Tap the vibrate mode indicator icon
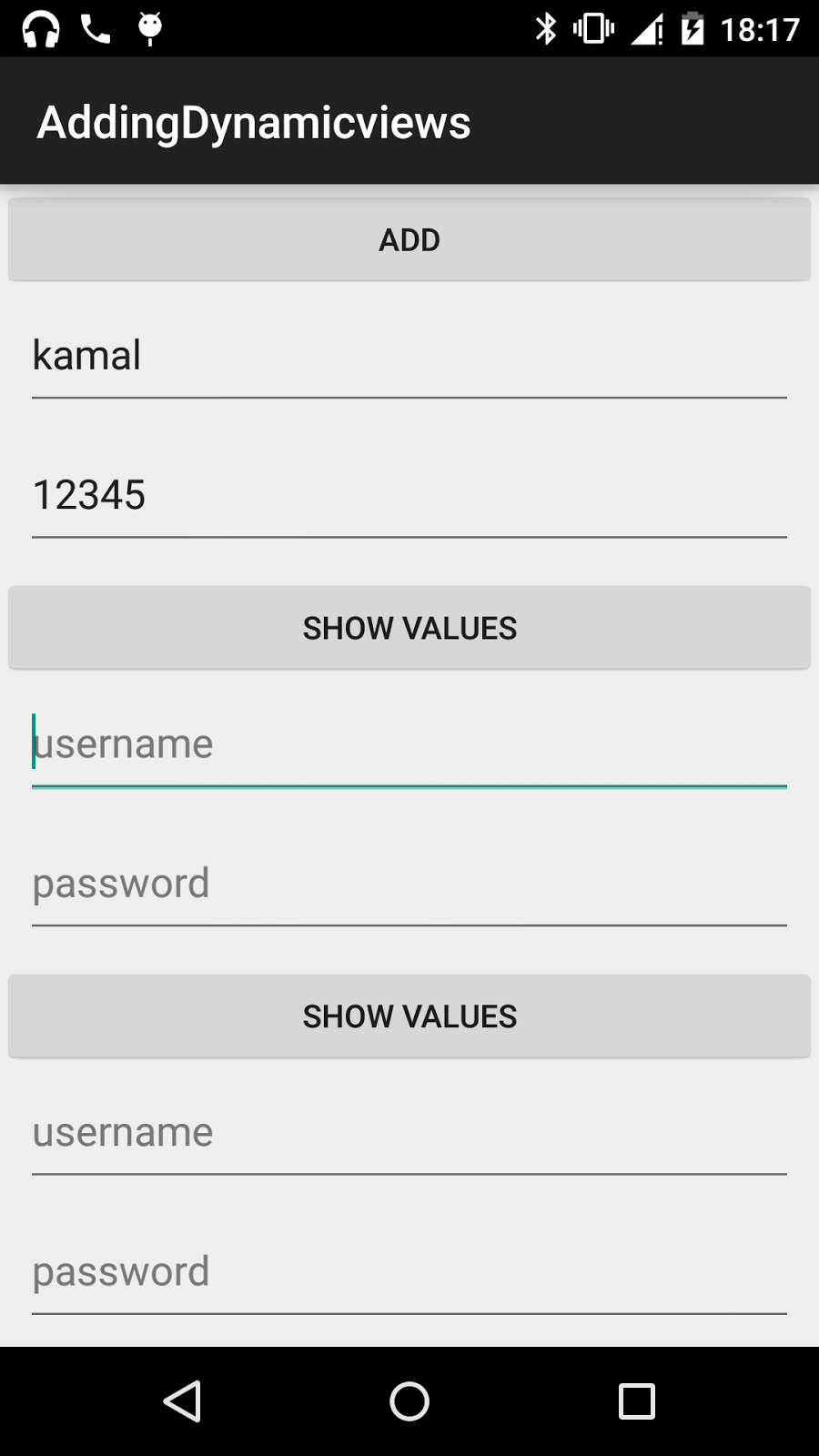This screenshot has width=819, height=1456. point(593,27)
